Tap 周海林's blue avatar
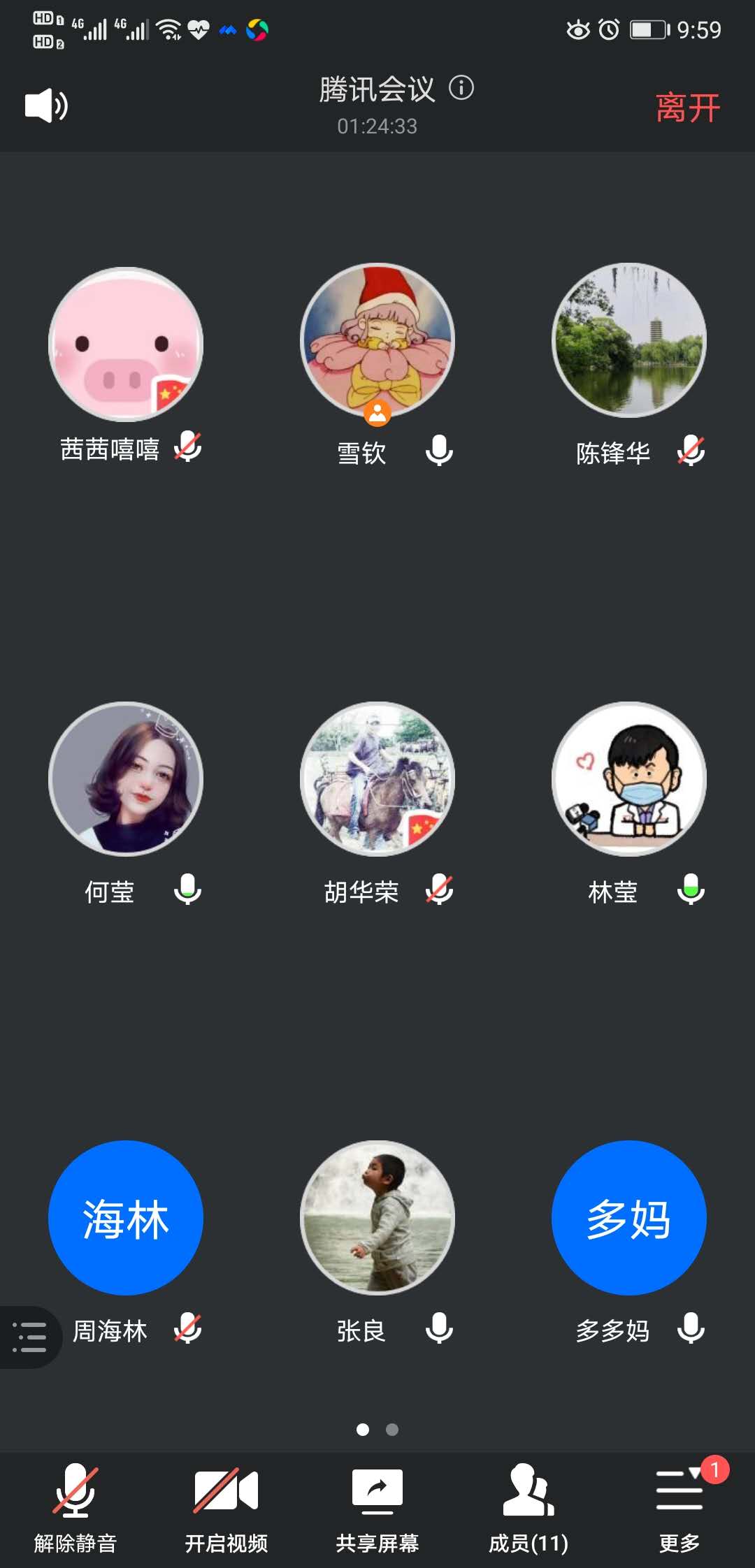This screenshot has width=755, height=1568. tap(126, 1217)
